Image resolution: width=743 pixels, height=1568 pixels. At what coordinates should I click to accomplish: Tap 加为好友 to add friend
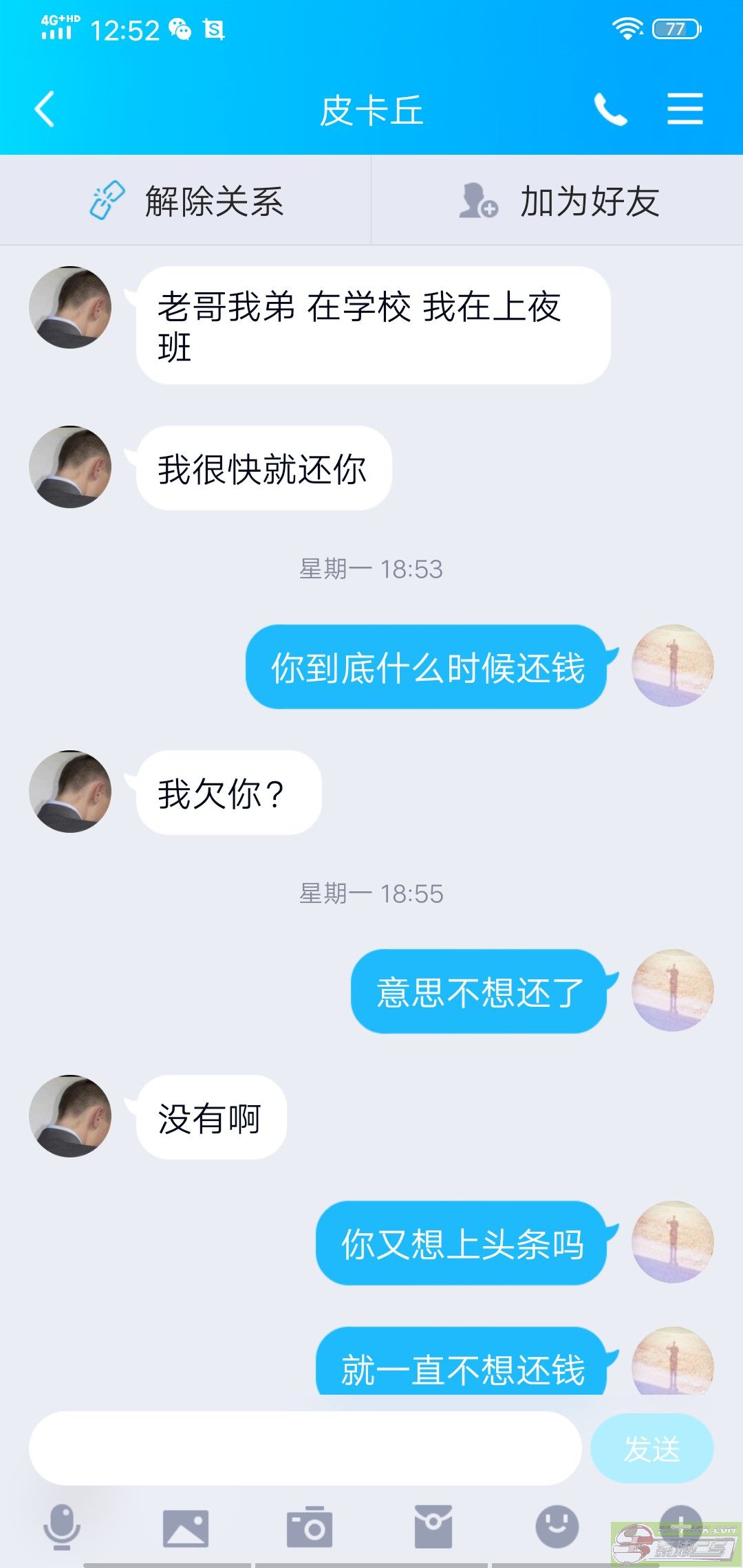click(559, 201)
